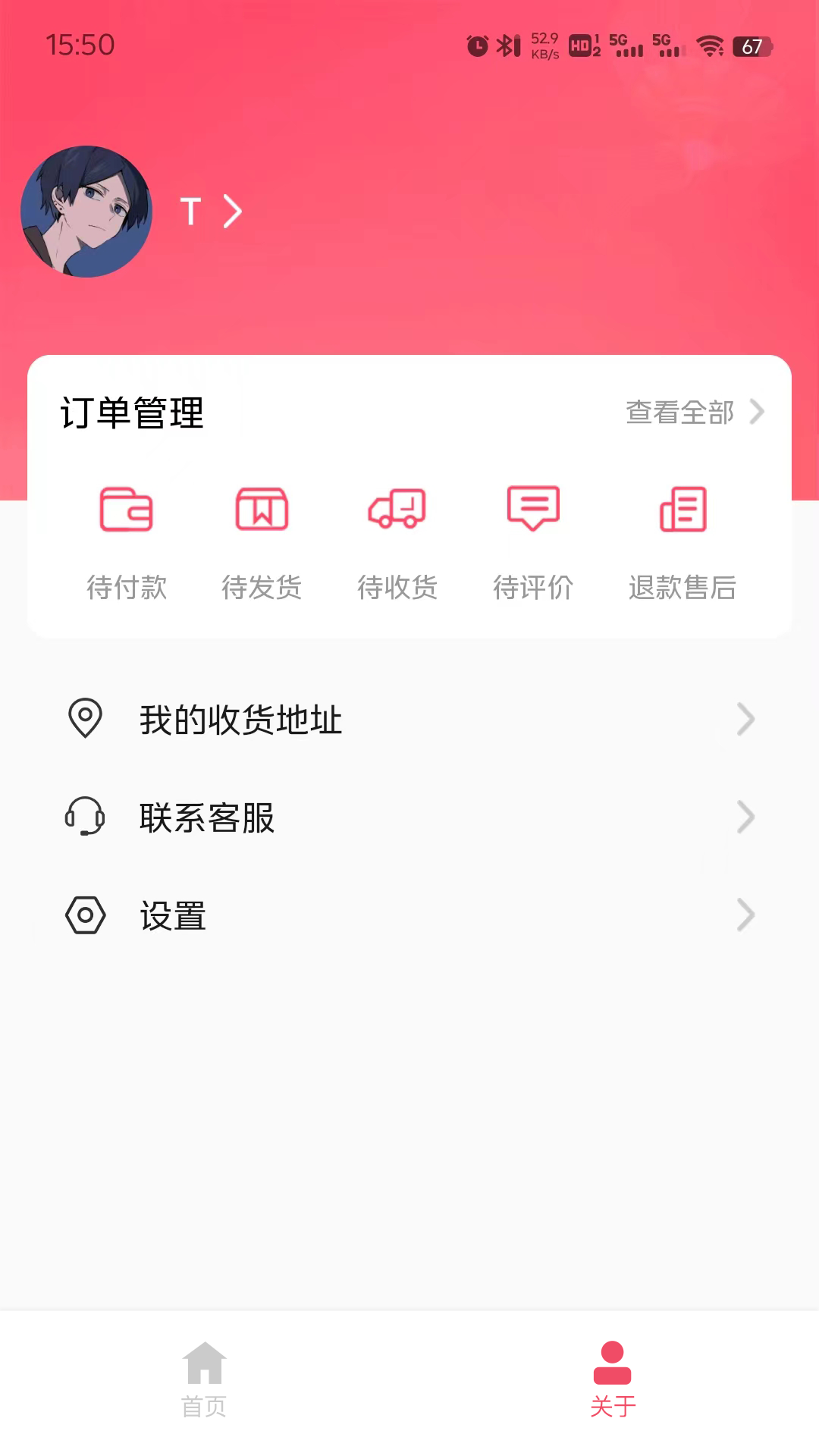Click the 联系客服 contact support entry
The image size is (819, 1456).
pyautogui.click(x=206, y=817)
